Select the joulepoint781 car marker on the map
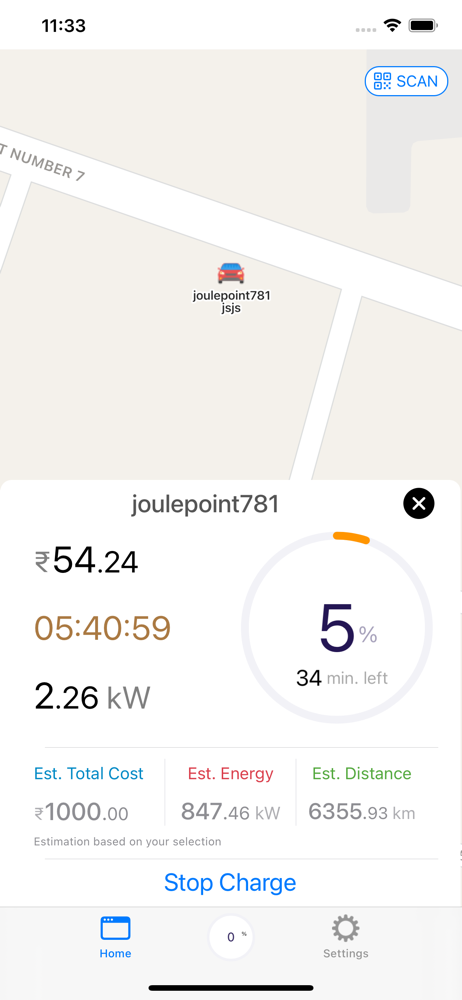 coord(231,273)
